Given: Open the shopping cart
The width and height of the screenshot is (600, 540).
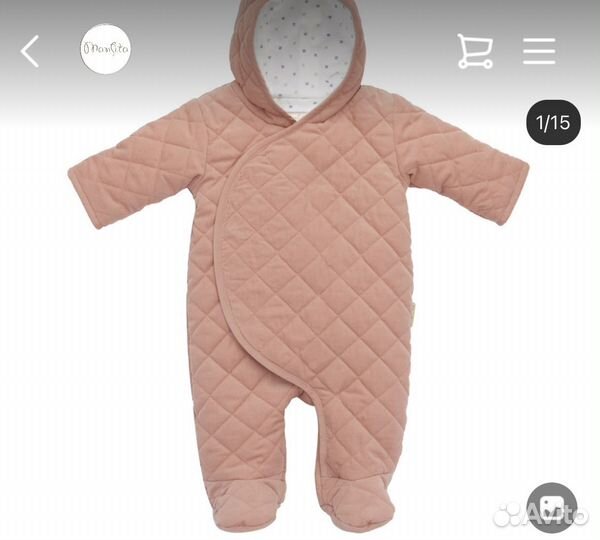Looking at the screenshot, I should tap(474, 51).
